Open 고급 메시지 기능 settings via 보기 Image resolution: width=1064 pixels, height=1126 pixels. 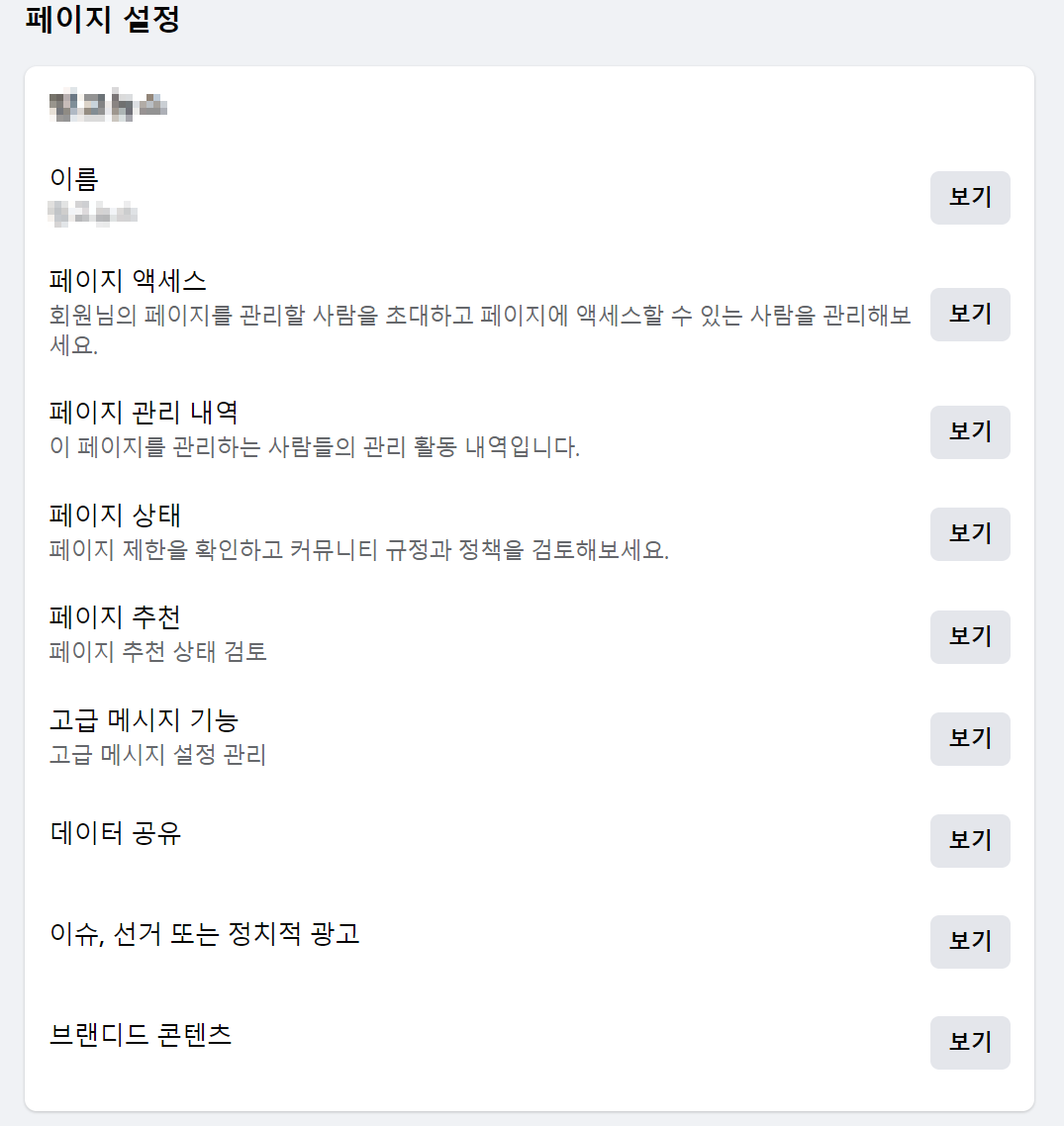click(x=970, y=739)
